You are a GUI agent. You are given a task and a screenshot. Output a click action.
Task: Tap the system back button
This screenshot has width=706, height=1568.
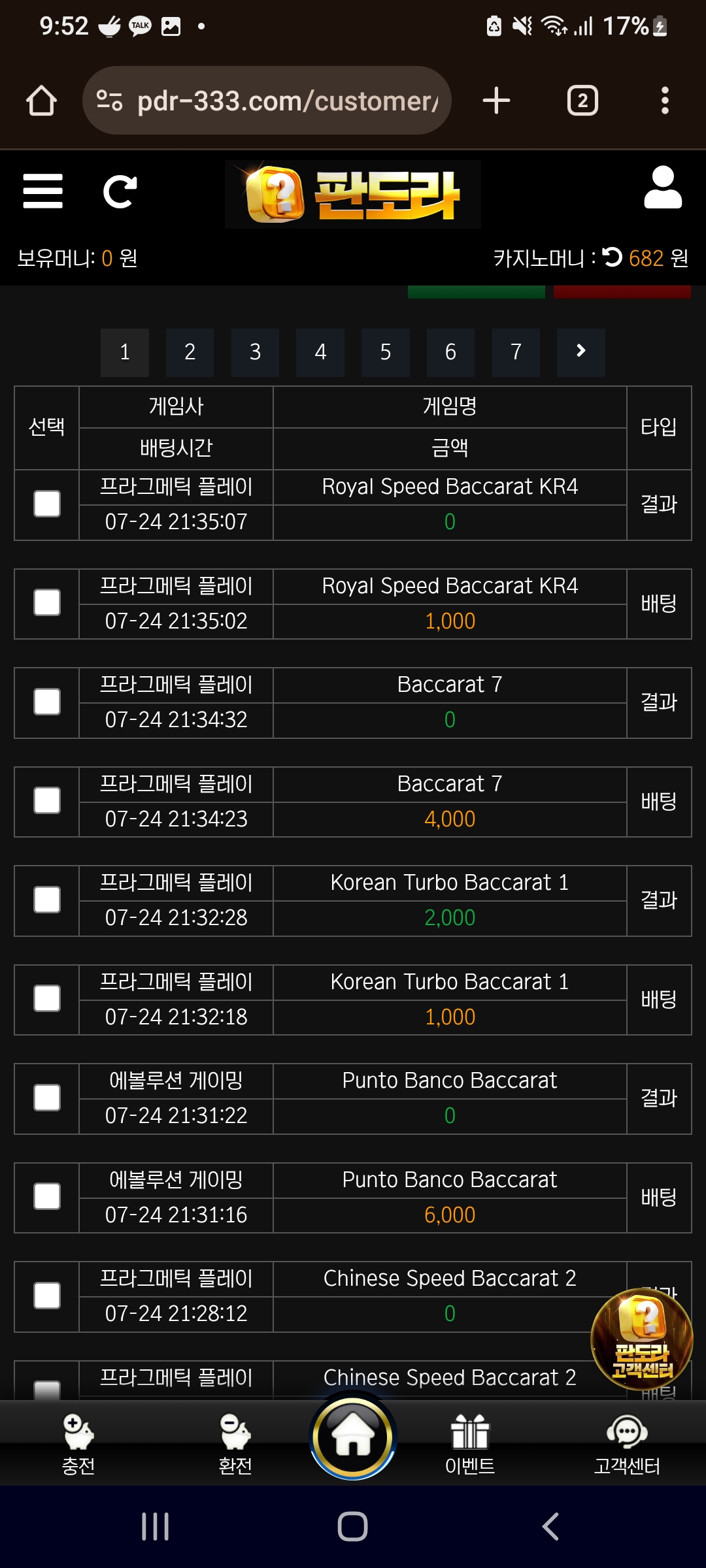coord(550,1527)
